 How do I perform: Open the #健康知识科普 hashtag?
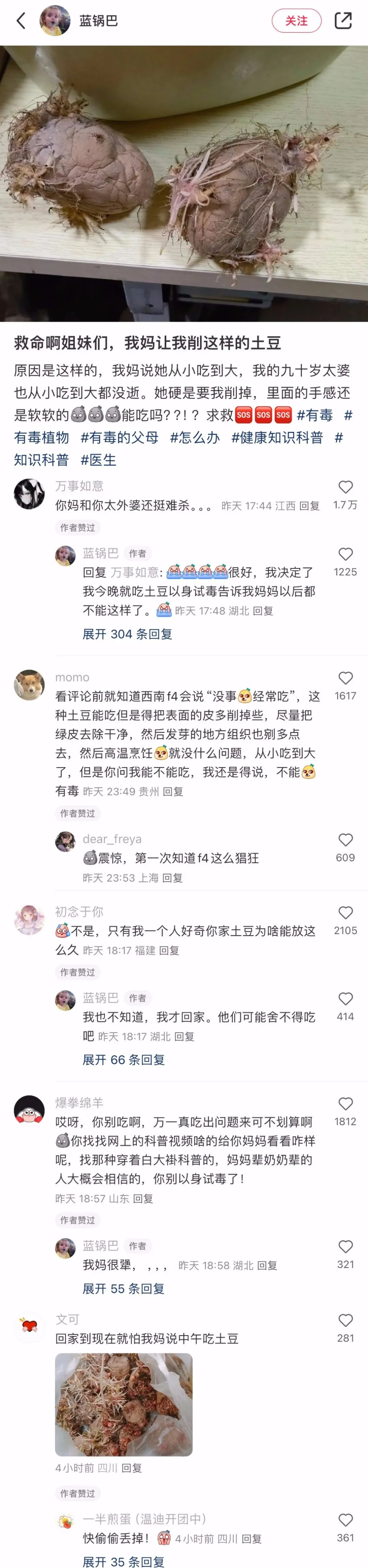[276, 437]
